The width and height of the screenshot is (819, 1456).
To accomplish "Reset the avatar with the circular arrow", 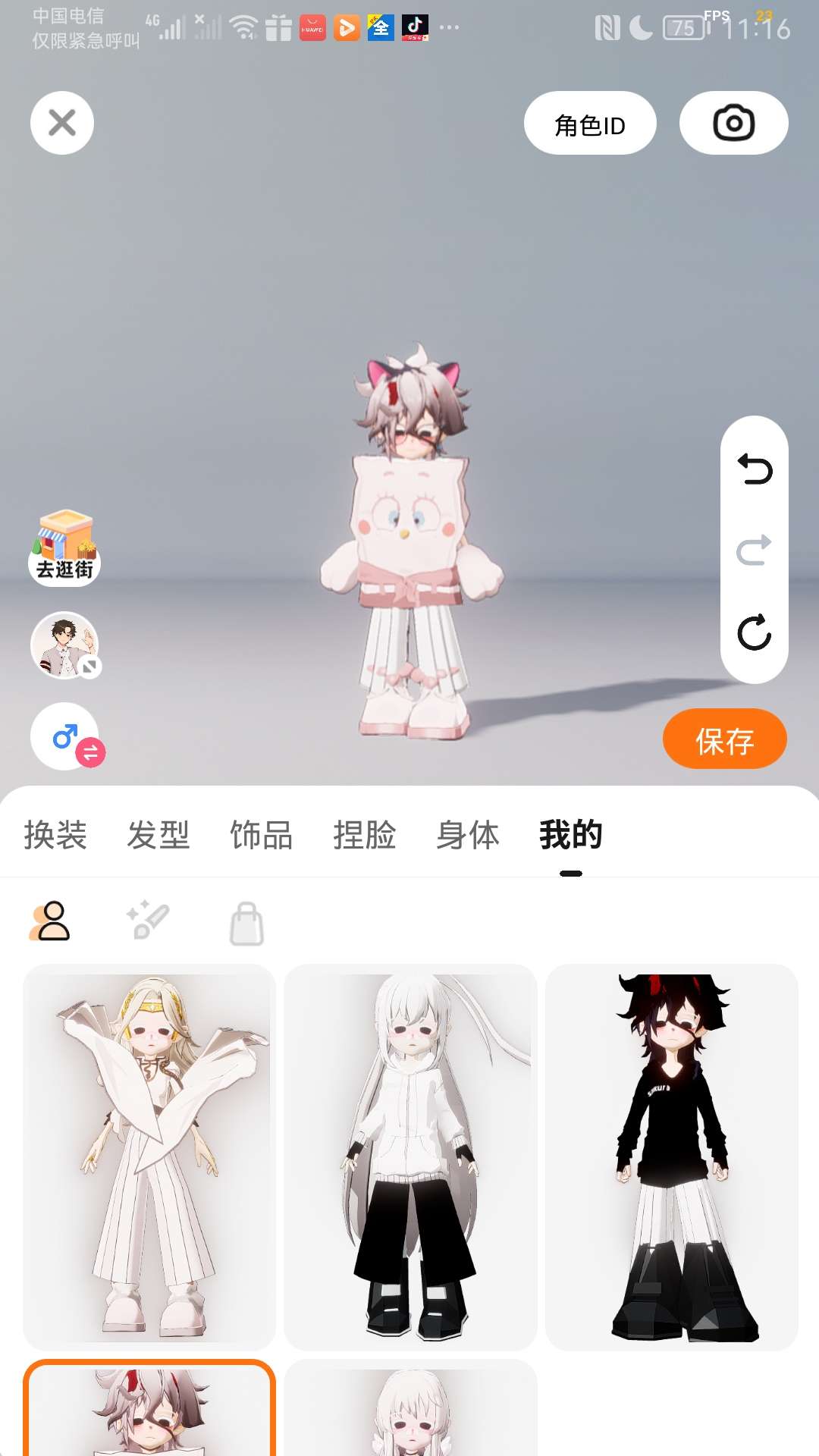I will (755, 632).
